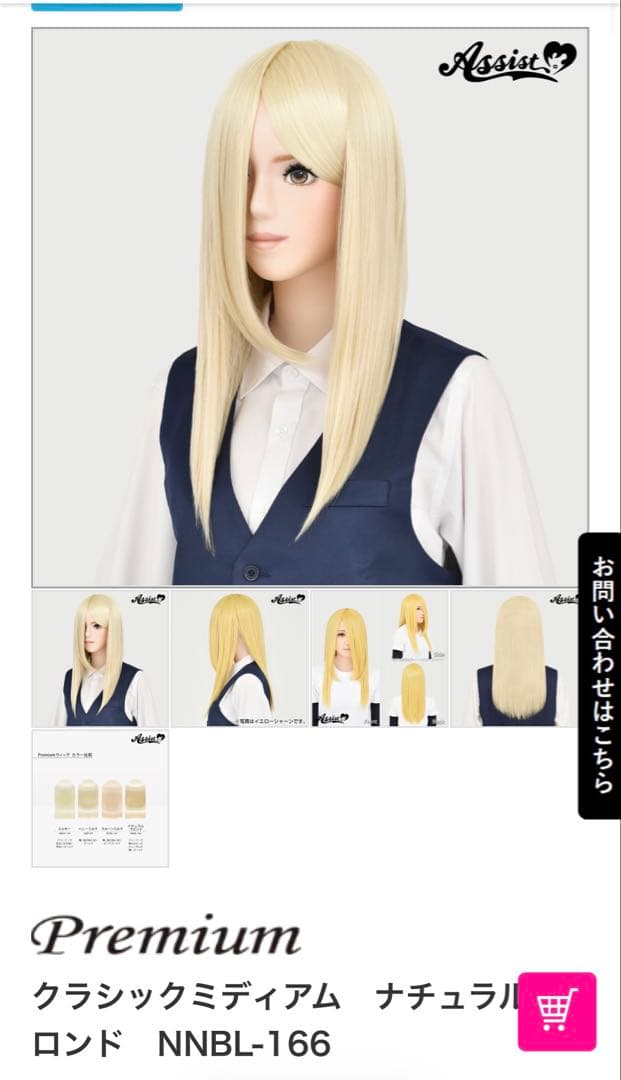The image size is (621, 1080).
Task: Open the main blonde wig product photo
Action: pos(310,306)
